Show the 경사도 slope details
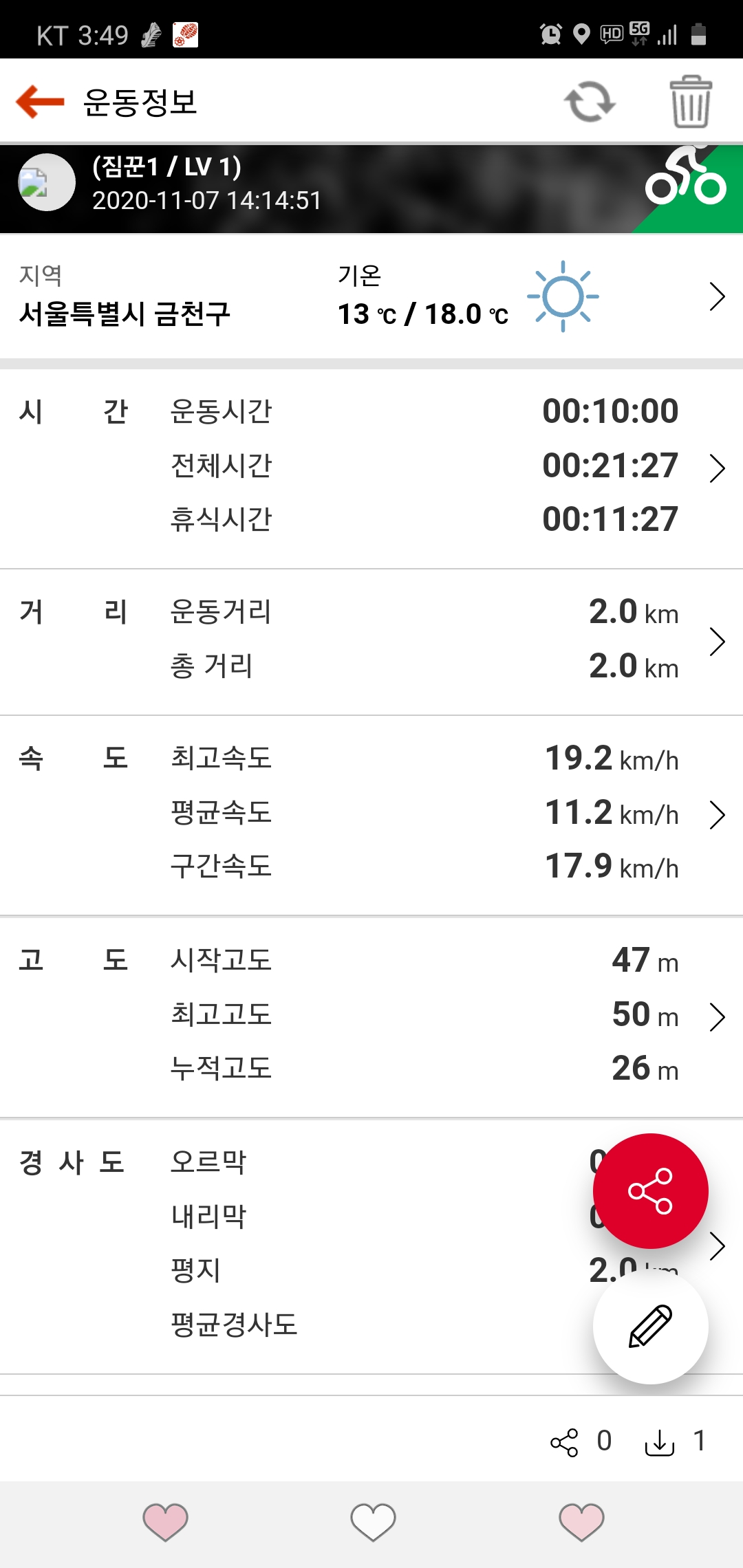This screenshot has width=743, height=1568. point(718,1245)
